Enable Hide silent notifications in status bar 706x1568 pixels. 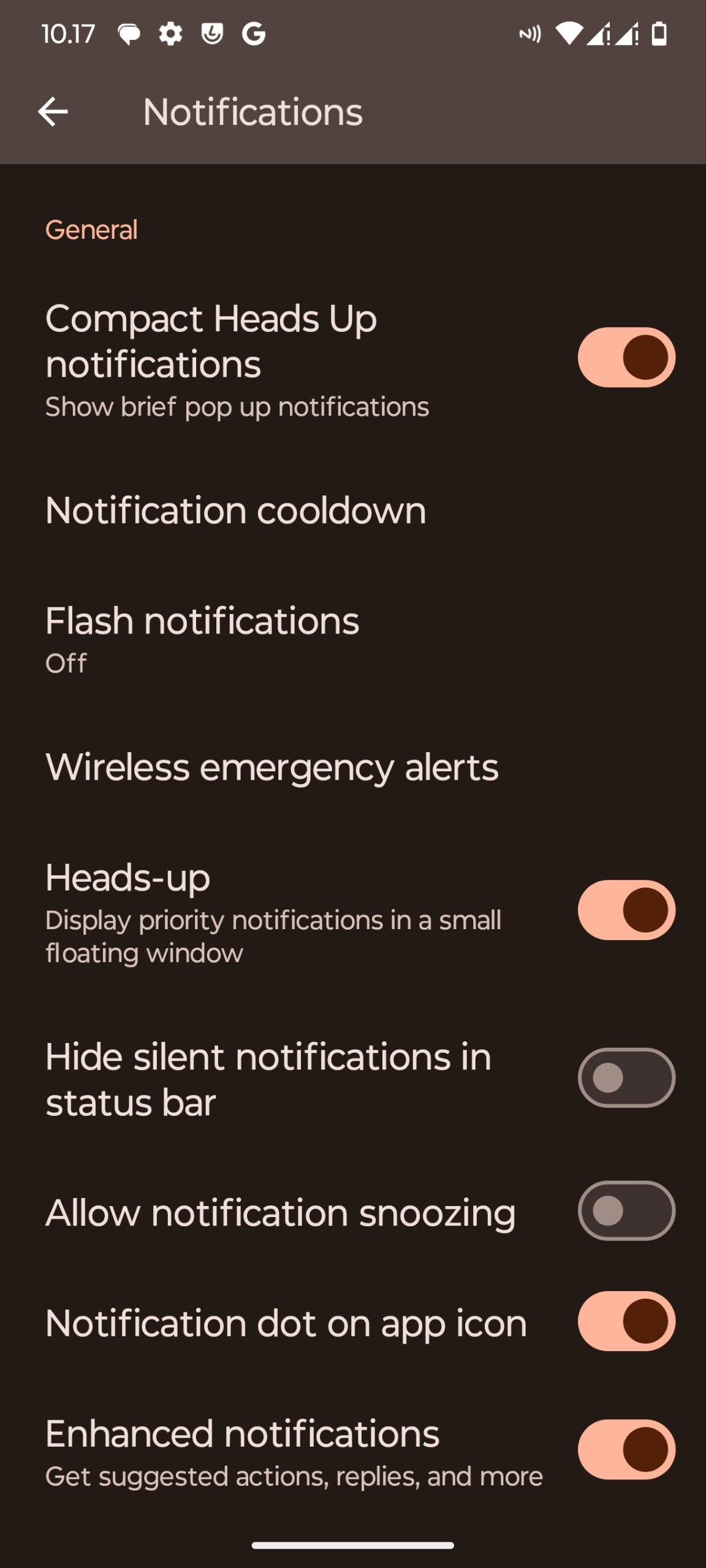[x=626, y=1077]
